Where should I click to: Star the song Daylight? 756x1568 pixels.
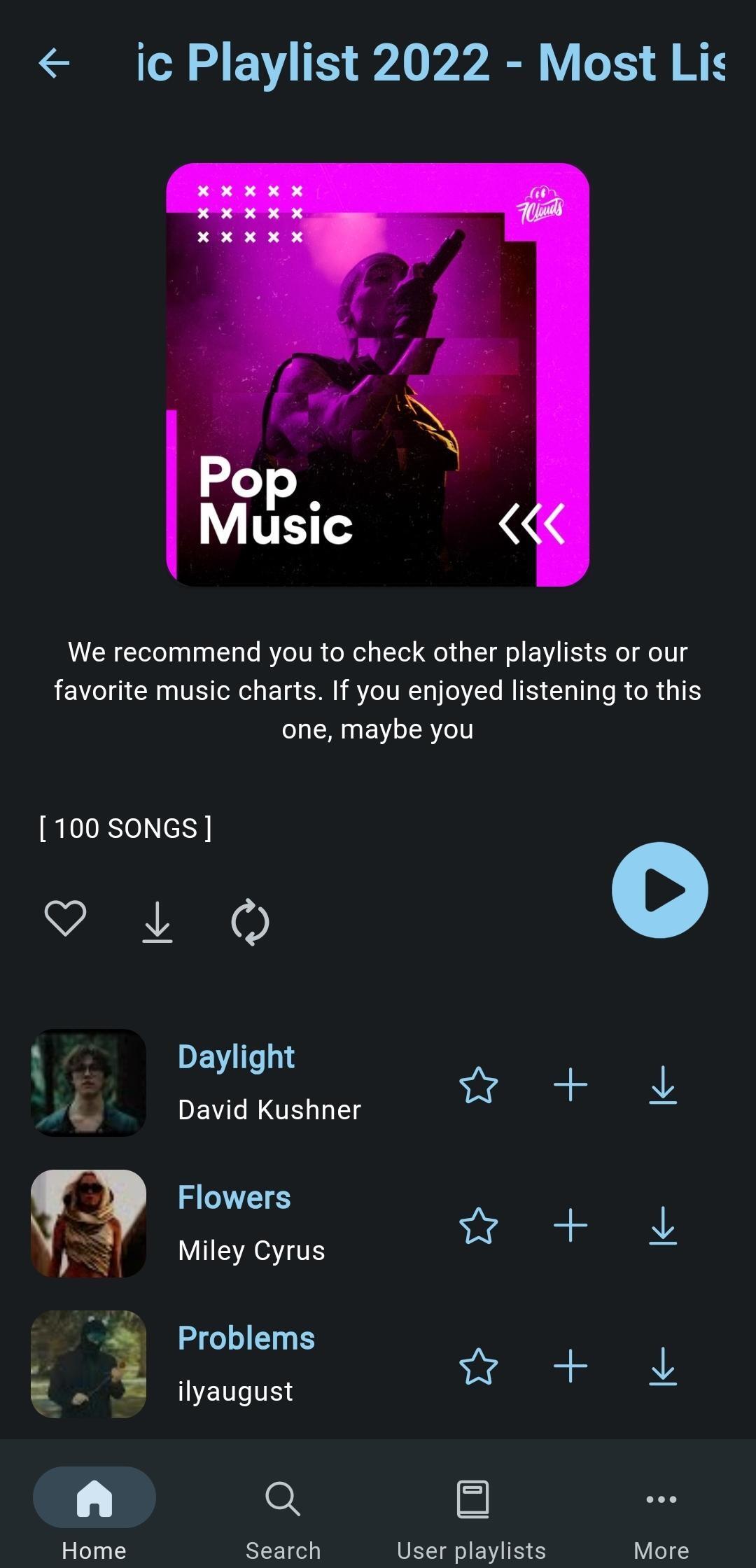tap(479, 1085)
